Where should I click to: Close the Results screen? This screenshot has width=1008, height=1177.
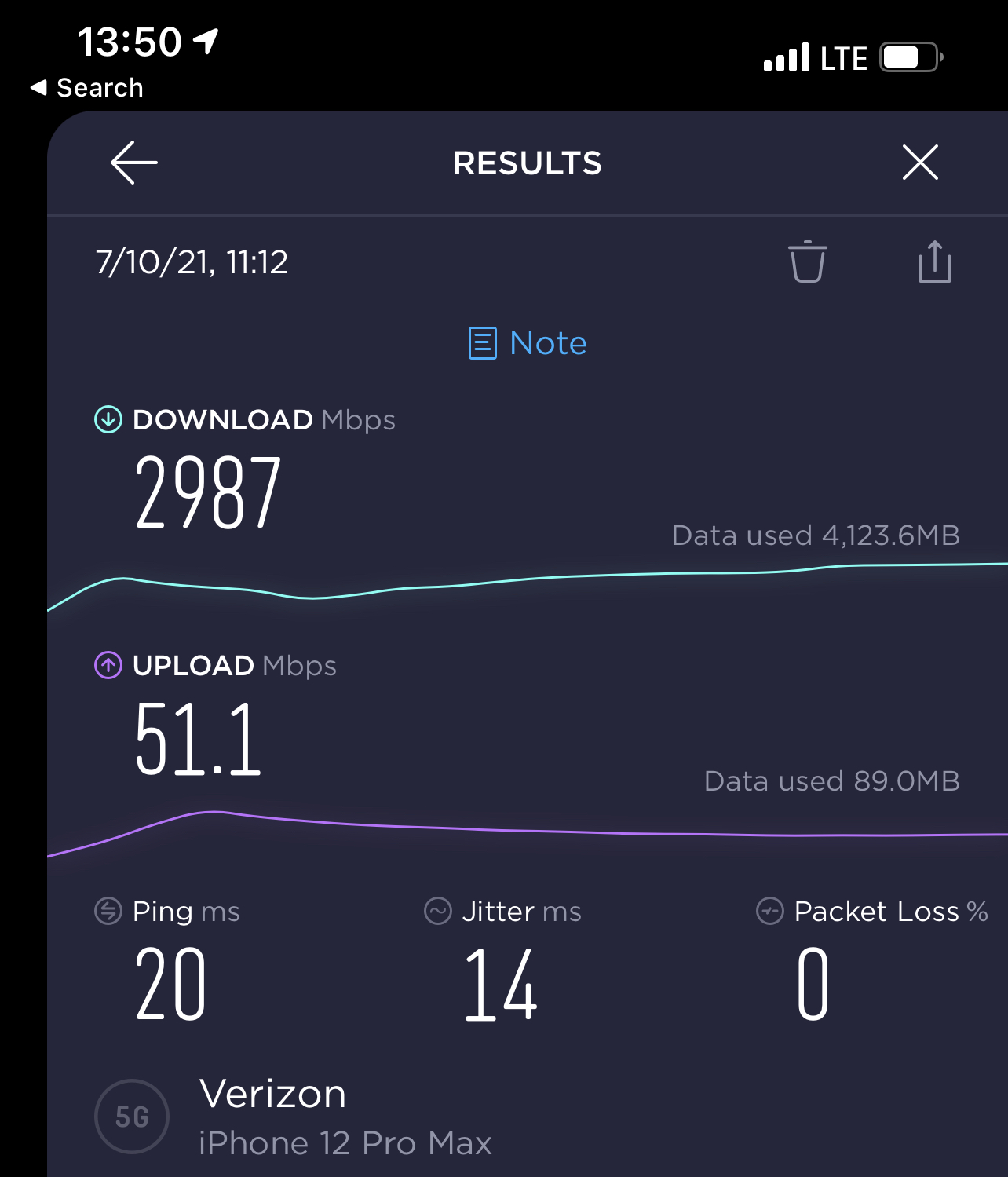pyautogui.click(x=920, y=163)
